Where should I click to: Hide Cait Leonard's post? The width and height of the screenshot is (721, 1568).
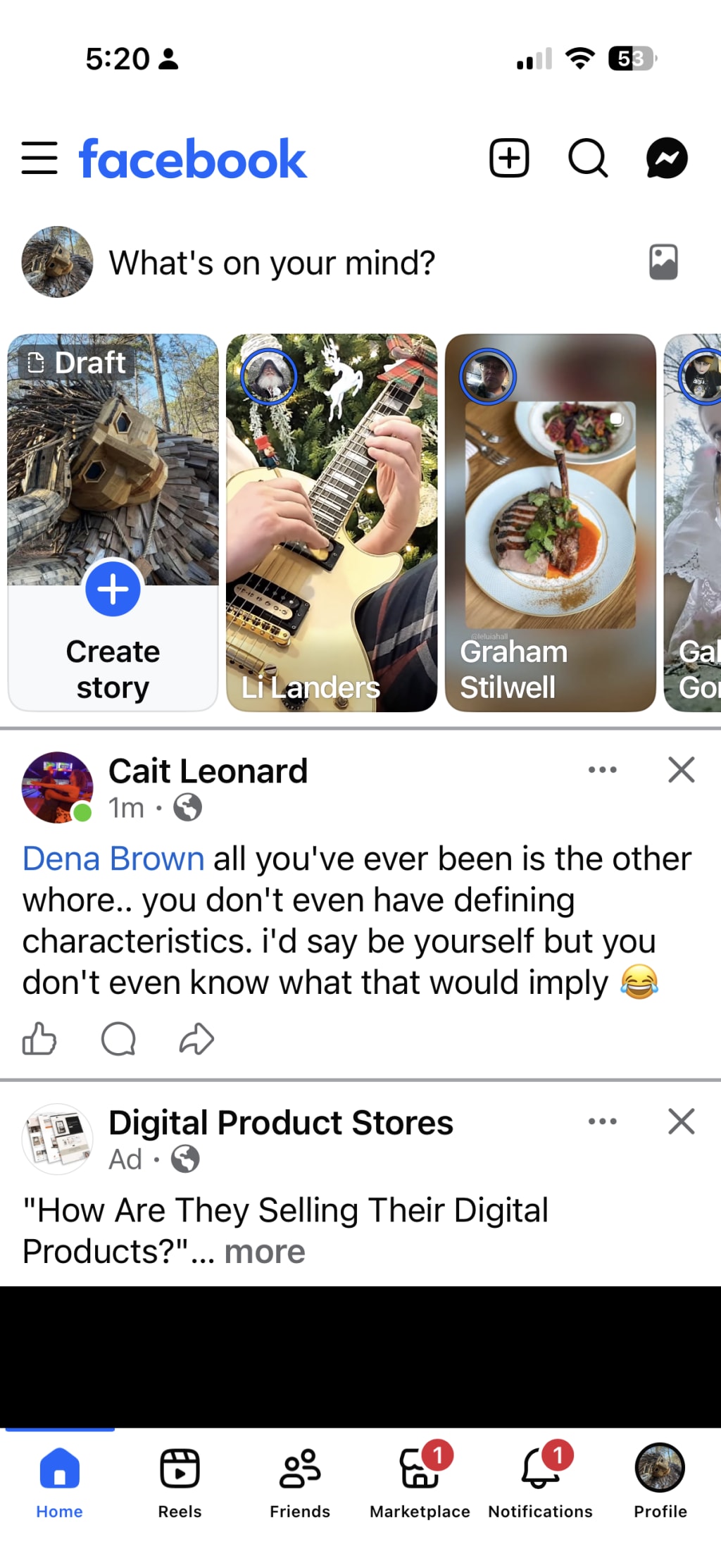[681, 770]
